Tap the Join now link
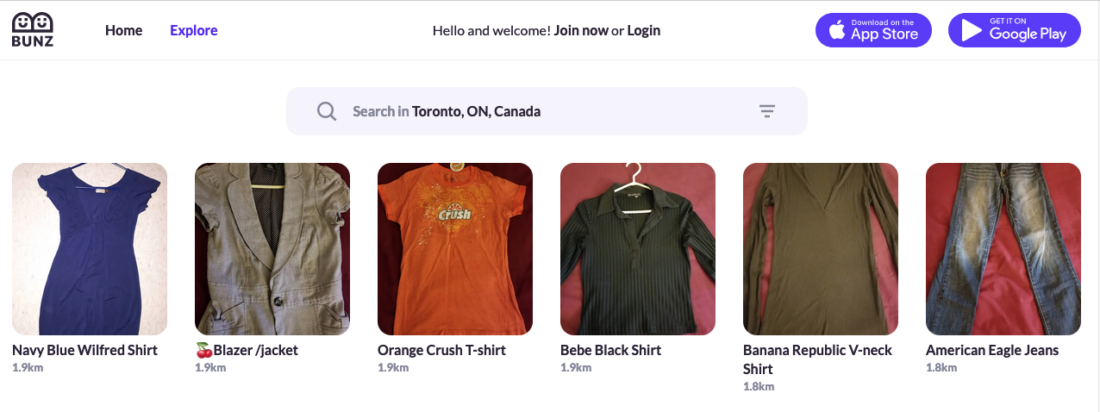The height and width of the screenshot is (412, 1100). coord(581,30)
